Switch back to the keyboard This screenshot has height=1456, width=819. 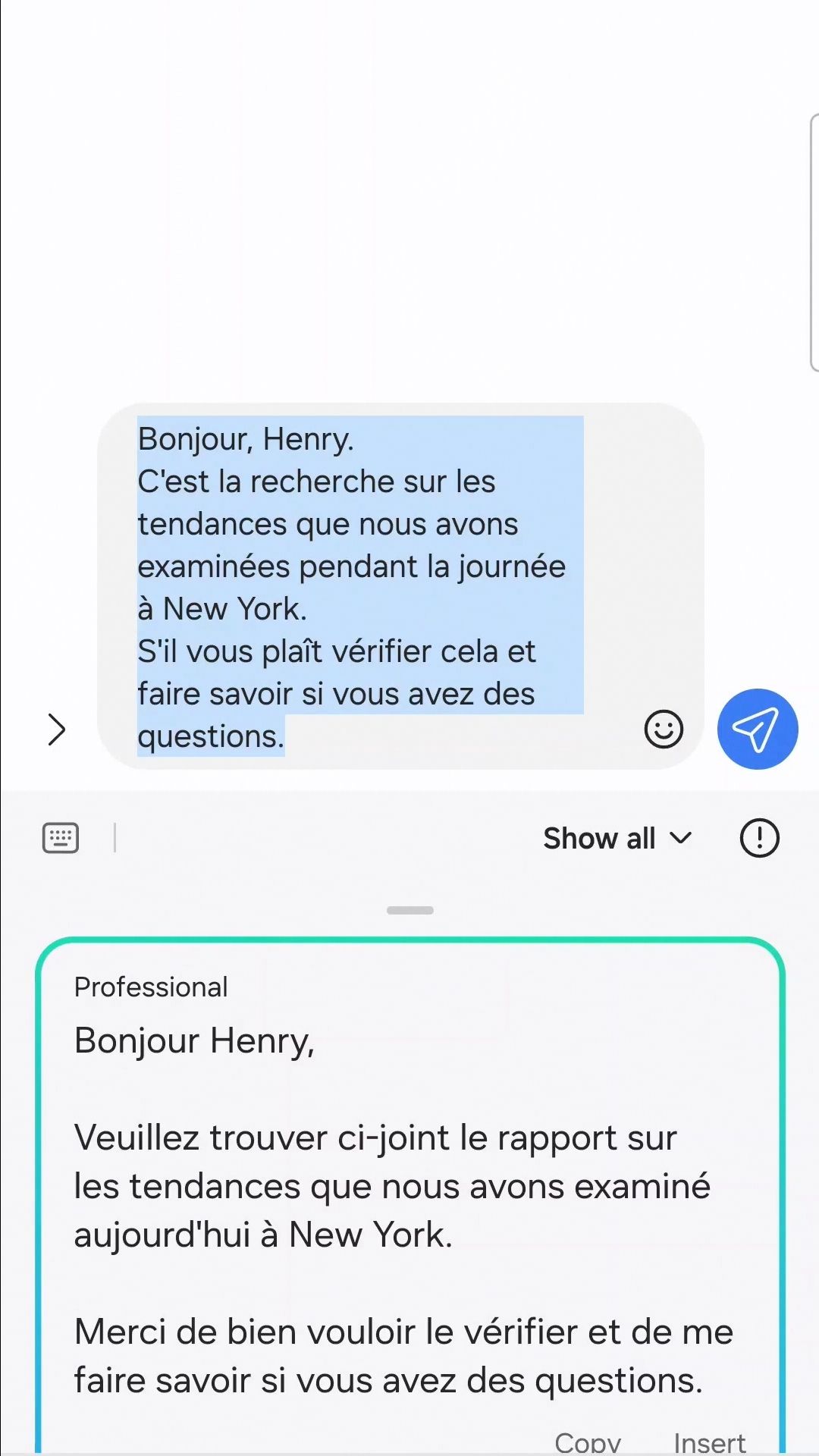coord(61,838)
